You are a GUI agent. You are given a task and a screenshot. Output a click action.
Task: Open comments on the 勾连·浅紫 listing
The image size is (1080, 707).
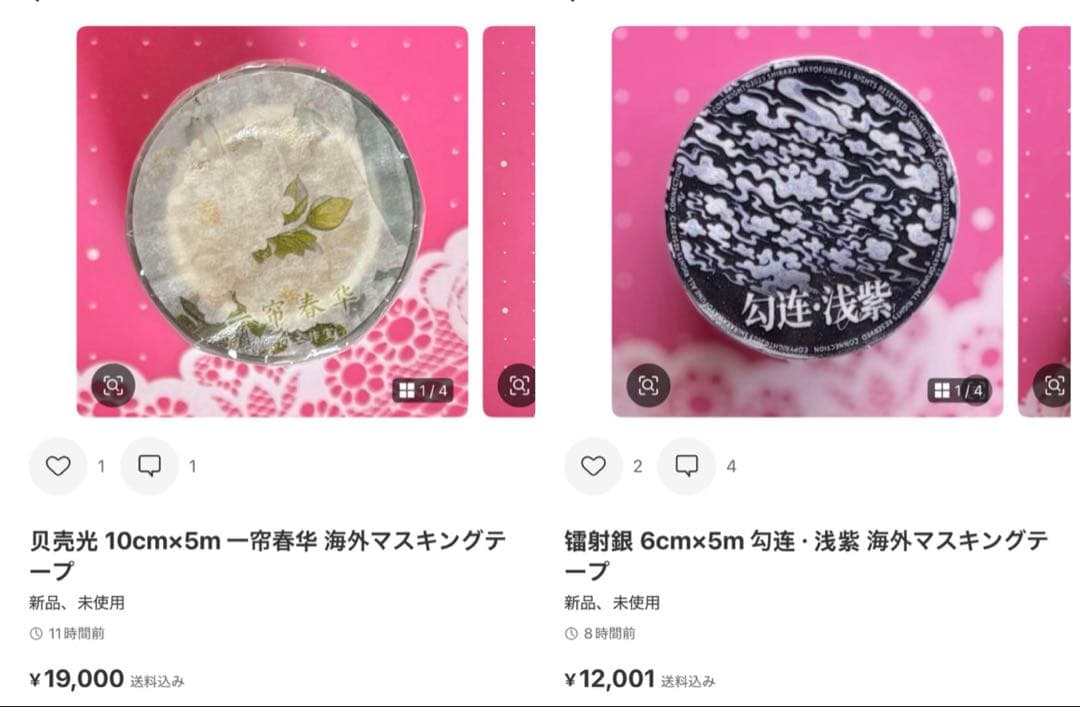pos(687,466)
